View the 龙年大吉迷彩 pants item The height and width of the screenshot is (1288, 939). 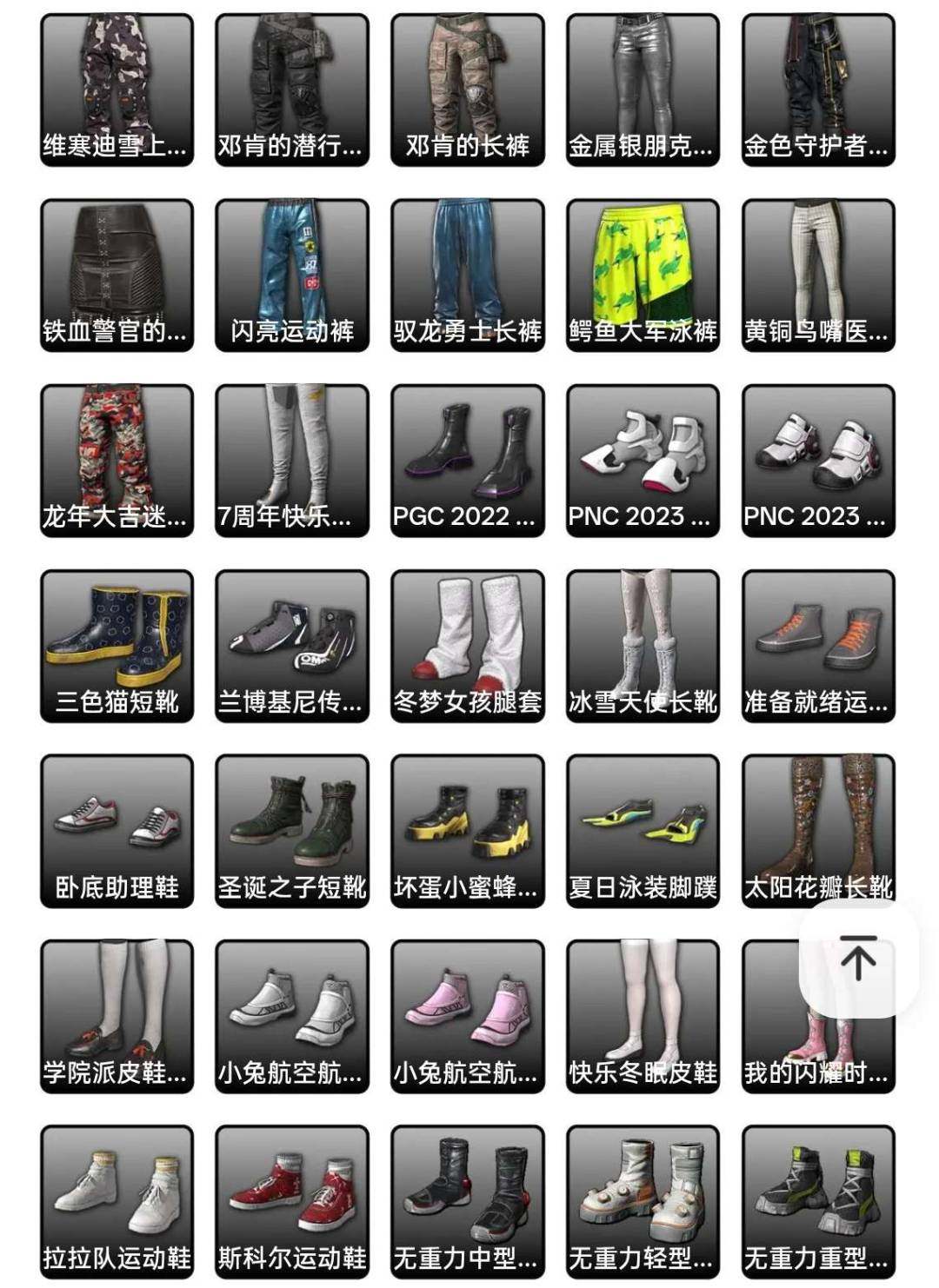(117, 460)
